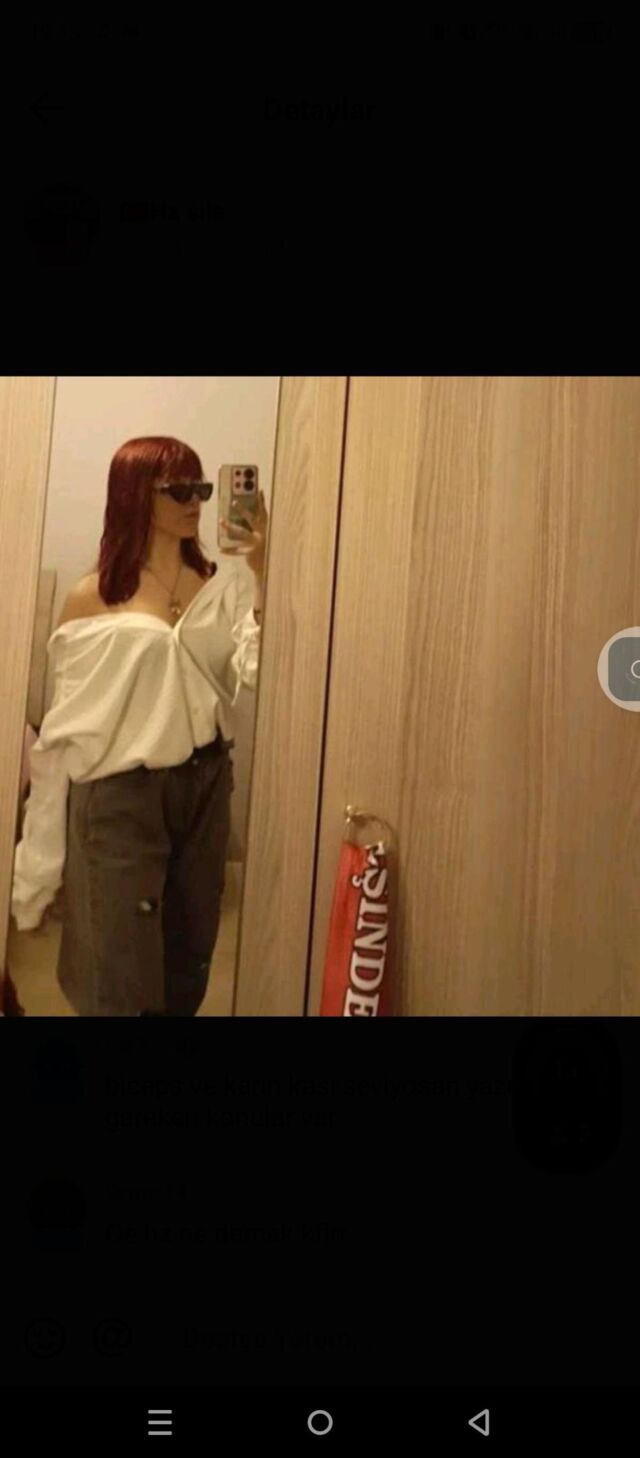Go back using the system back button
The width and height of the screenshot is (640, 1458).
(x=479, y=1421)
